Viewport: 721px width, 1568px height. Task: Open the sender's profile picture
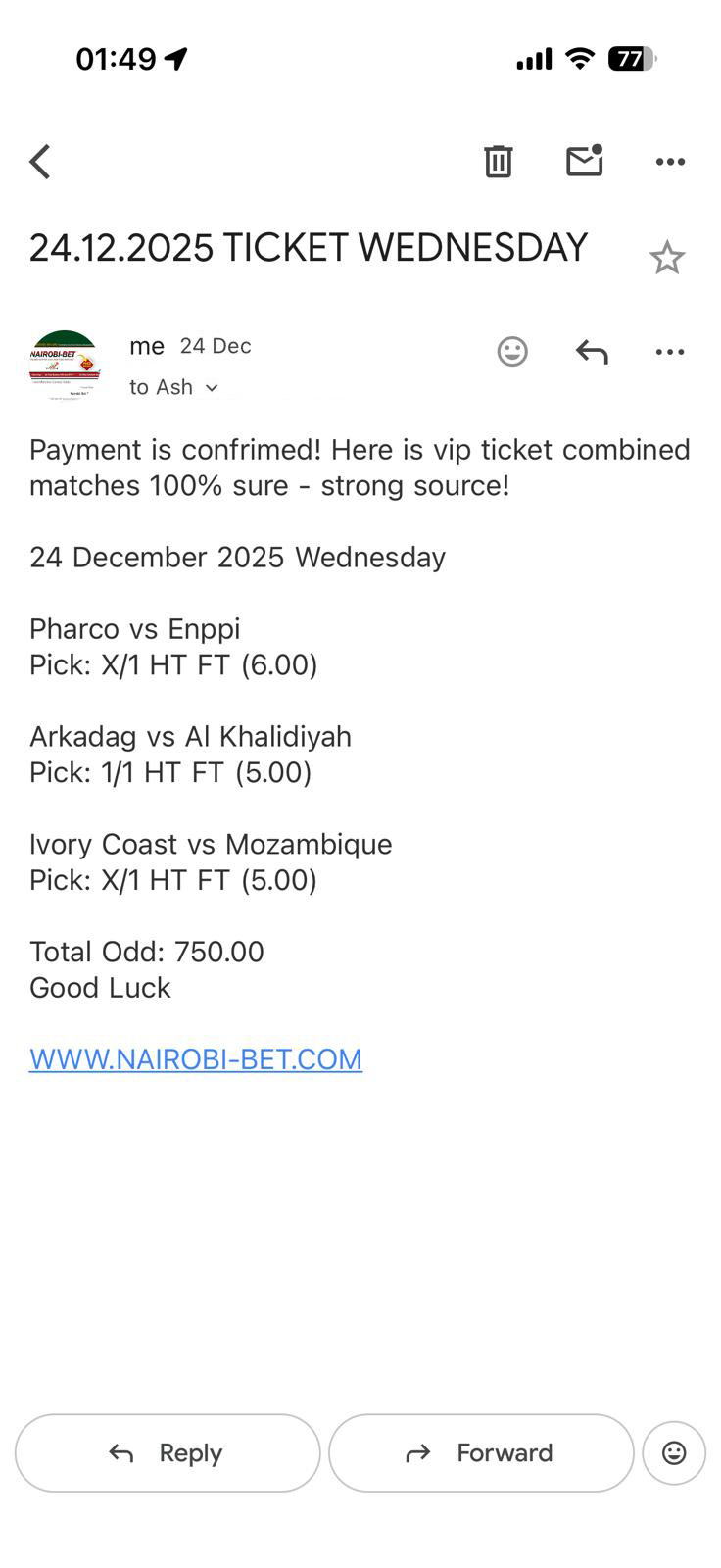(x=65, y=365)
